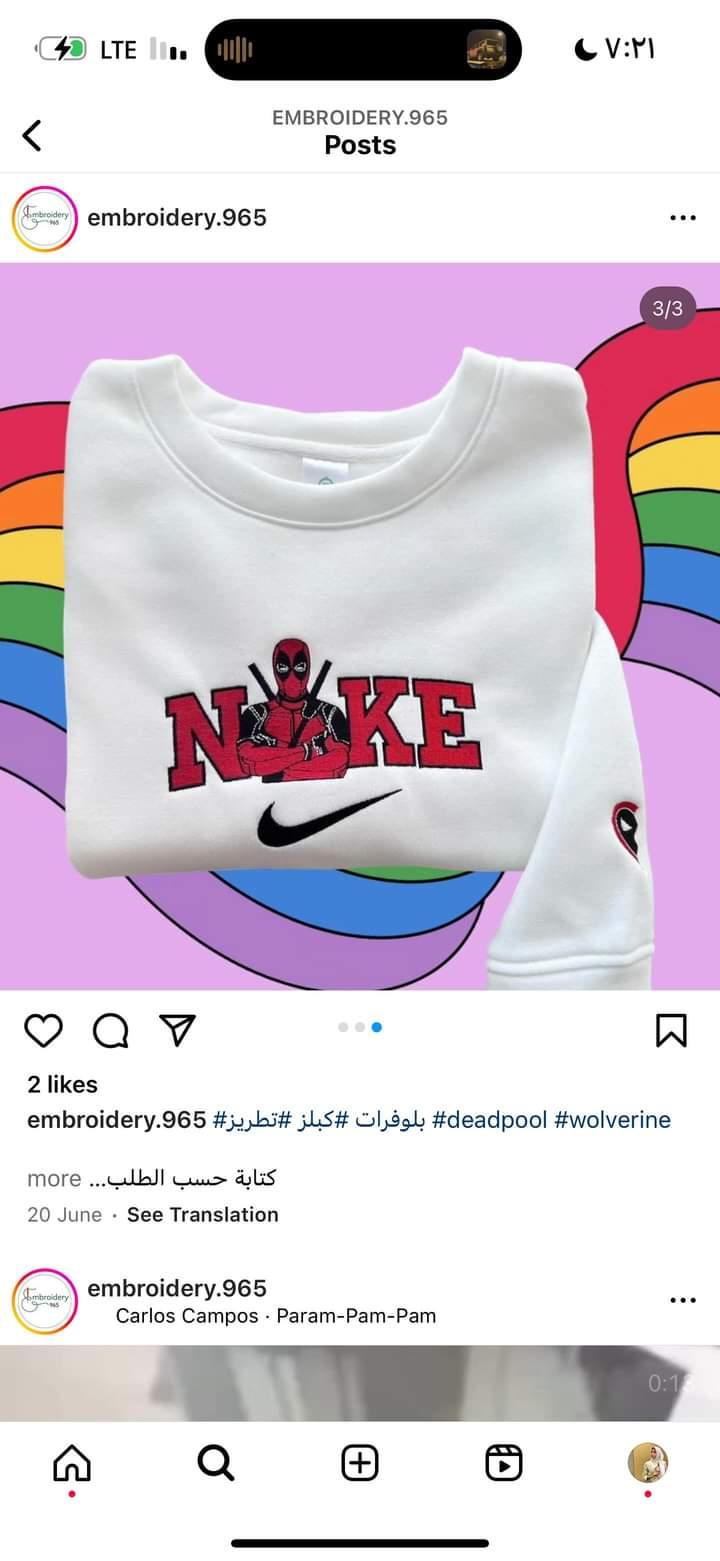Open your profile tab in the bottom bar

[x=648, y=1464]
